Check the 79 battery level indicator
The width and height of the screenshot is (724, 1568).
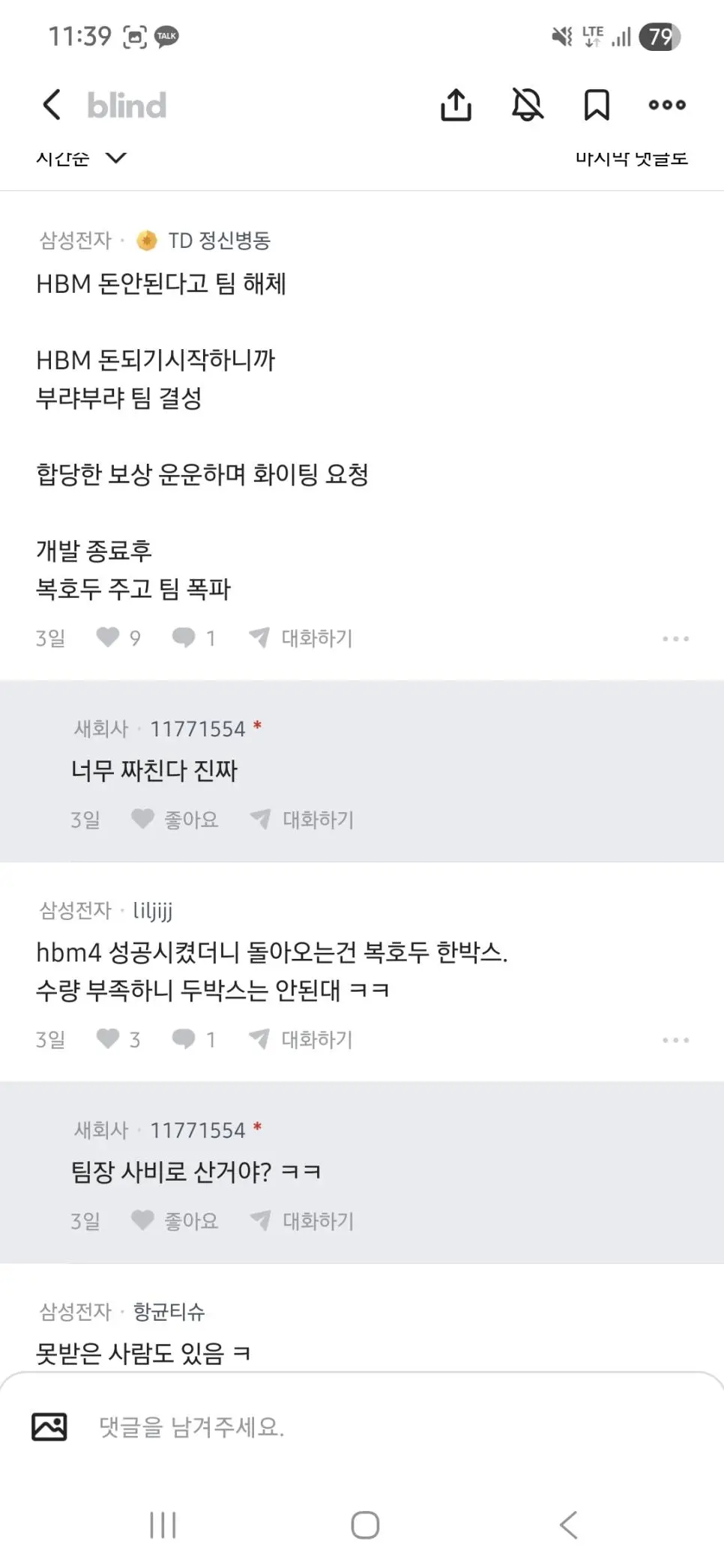point(660,35)
